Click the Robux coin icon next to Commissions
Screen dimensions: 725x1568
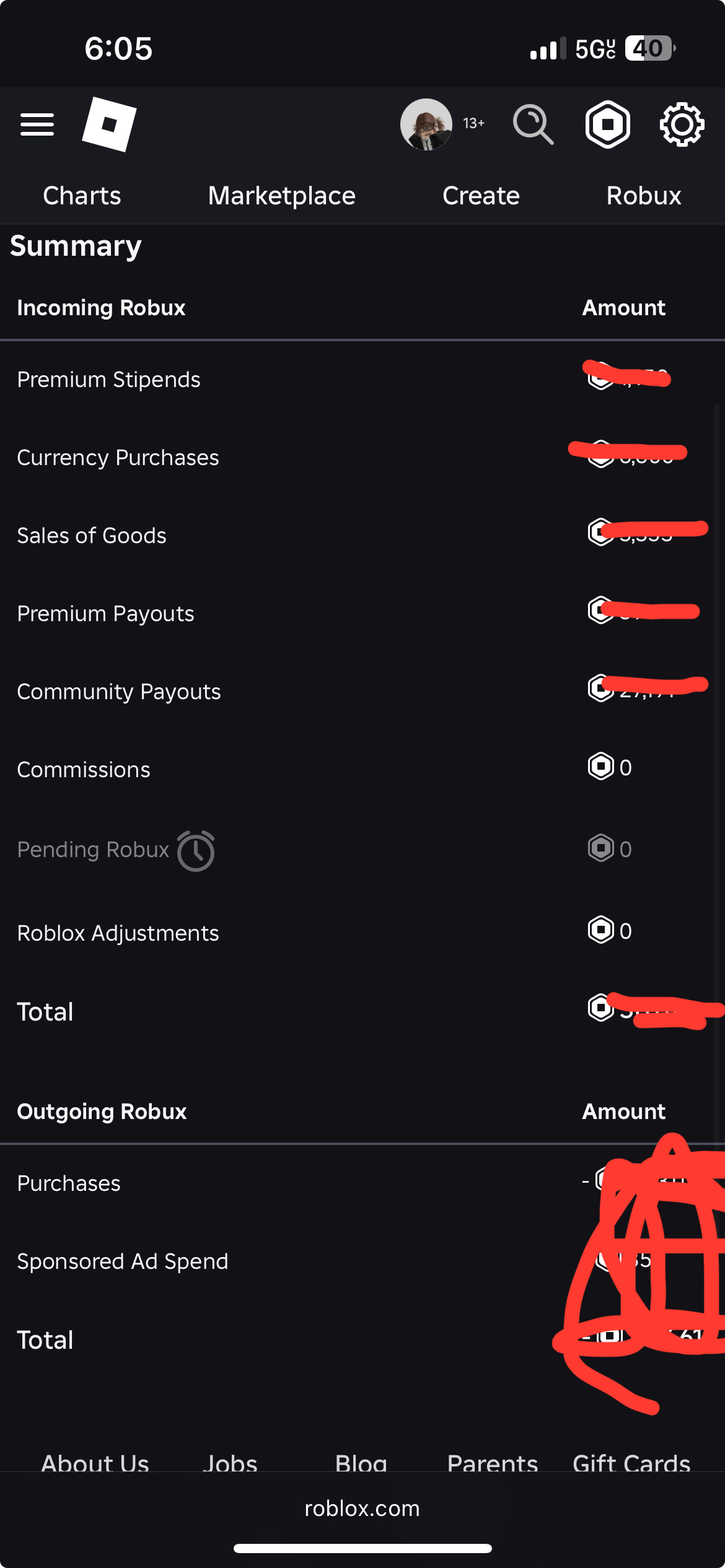(x=600, y=767)
